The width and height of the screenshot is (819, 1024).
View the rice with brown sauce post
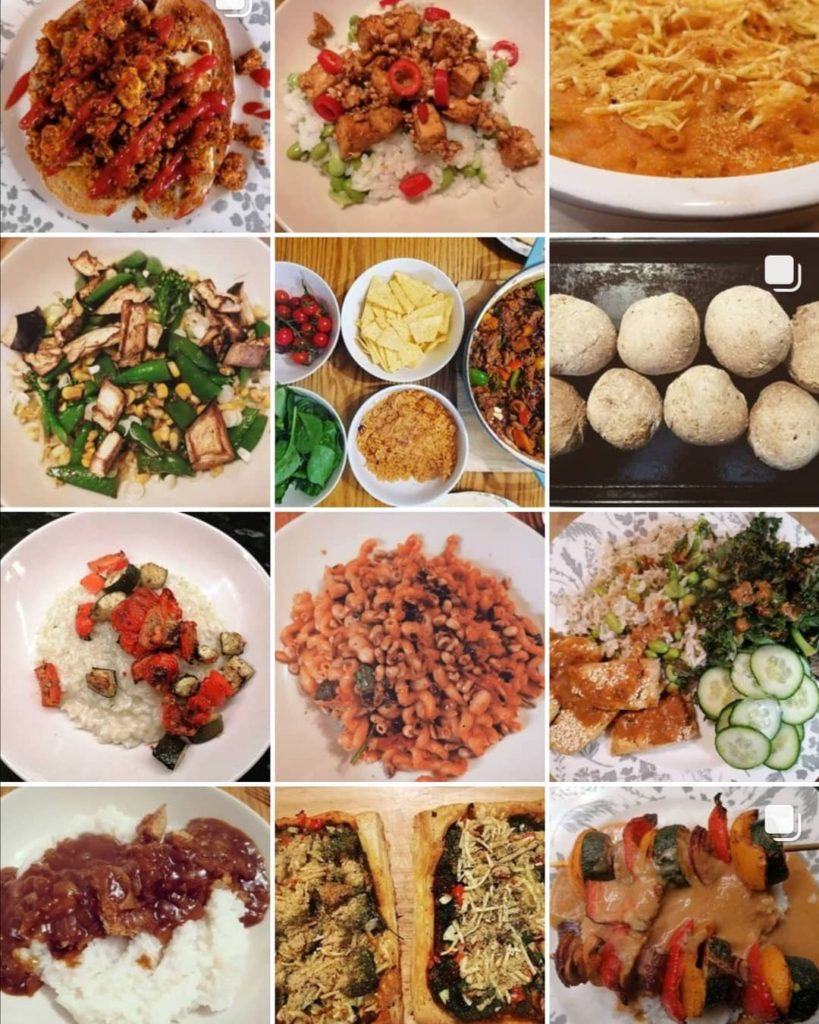click(135, 905)
